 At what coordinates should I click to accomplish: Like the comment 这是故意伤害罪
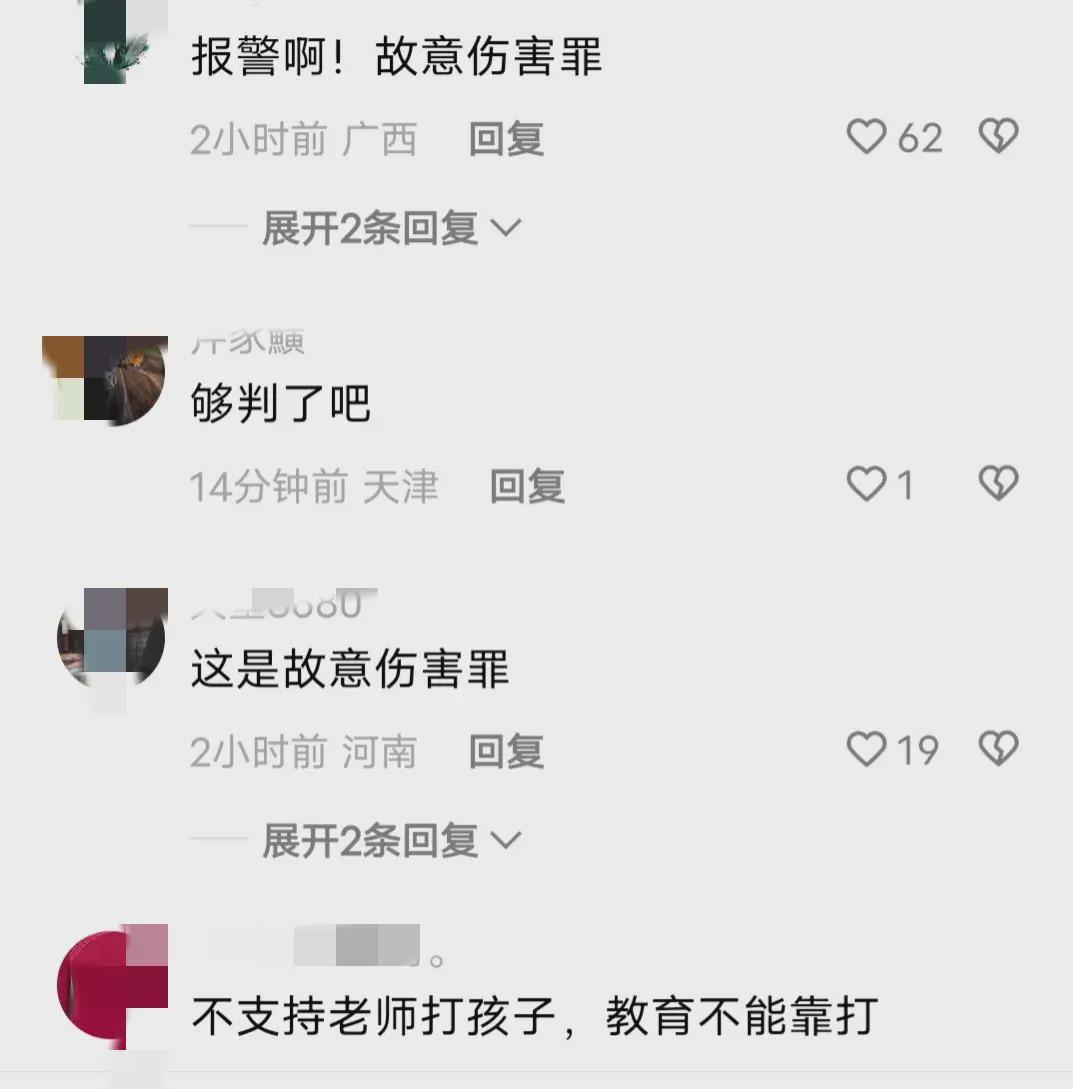pyautogui.click(x=866, y=749)
